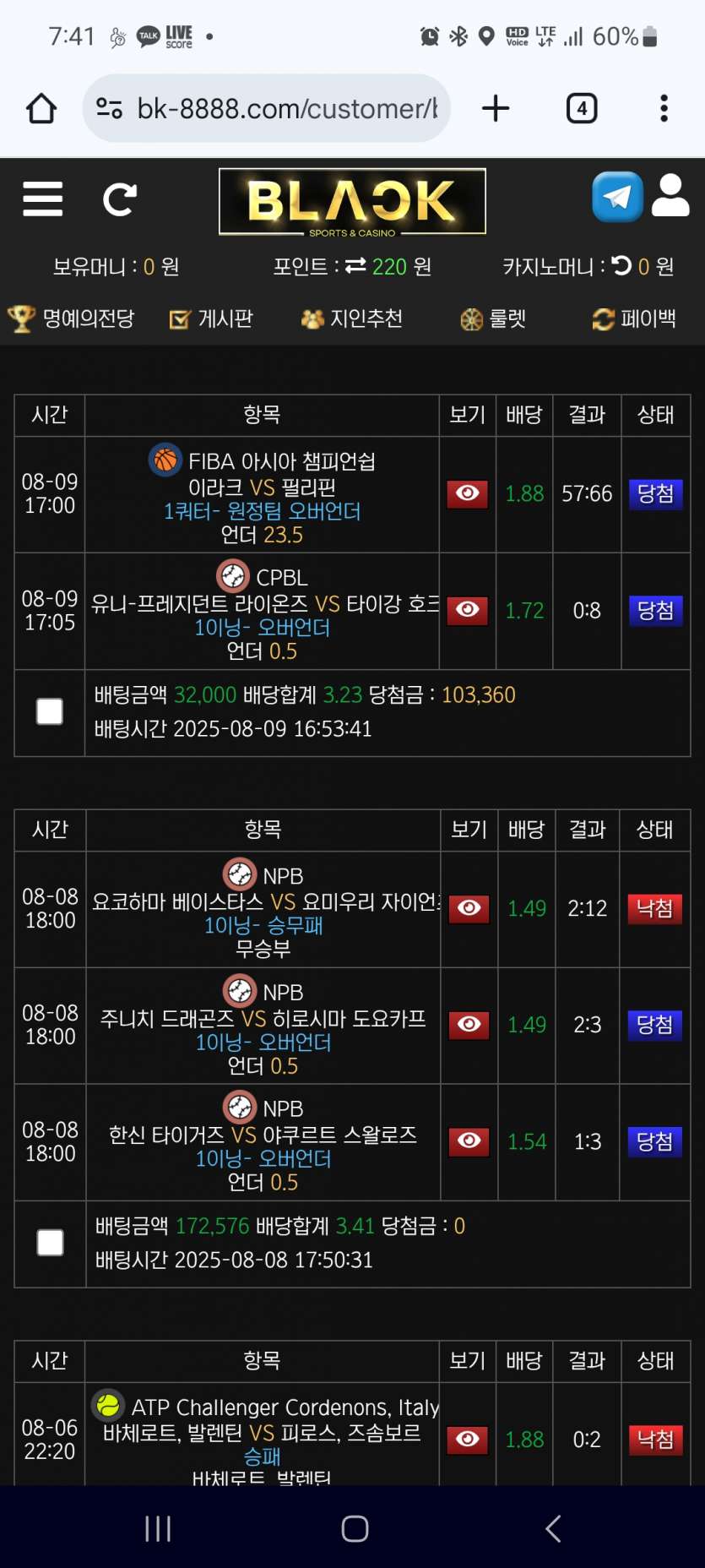Open the Telegram contact icon

pyautogui.click(x=617, y=197)
